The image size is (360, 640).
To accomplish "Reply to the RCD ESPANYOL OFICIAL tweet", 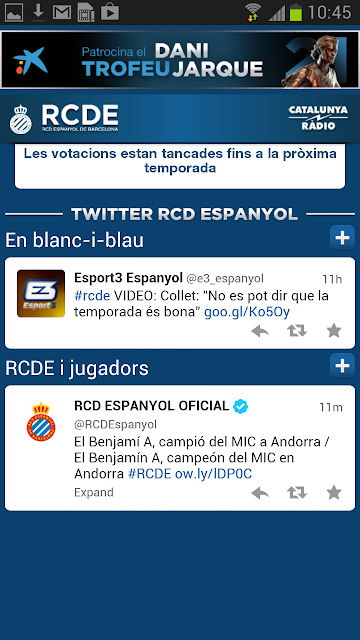I will pos(260,493).
